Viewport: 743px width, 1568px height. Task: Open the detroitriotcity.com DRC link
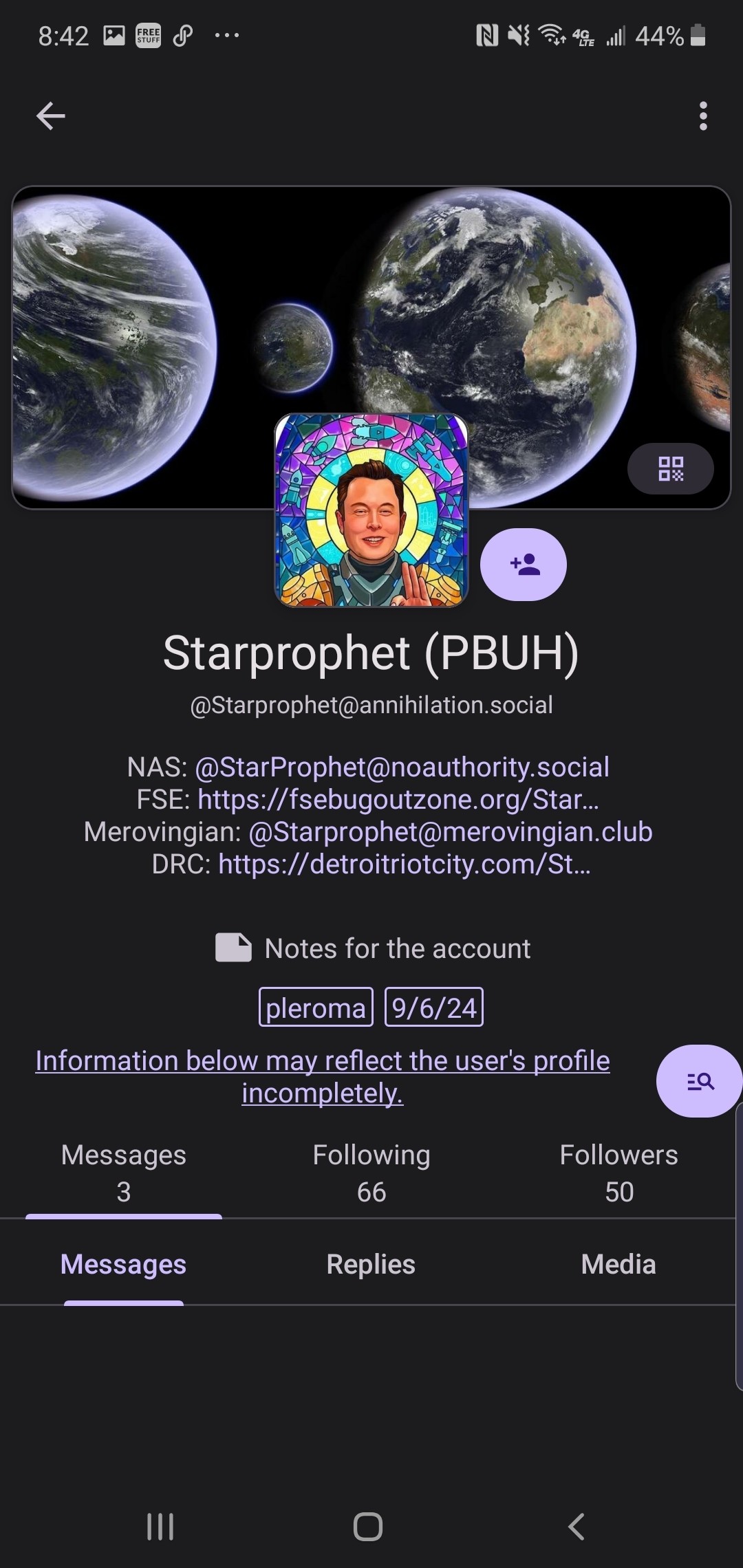tap(405, 864)
